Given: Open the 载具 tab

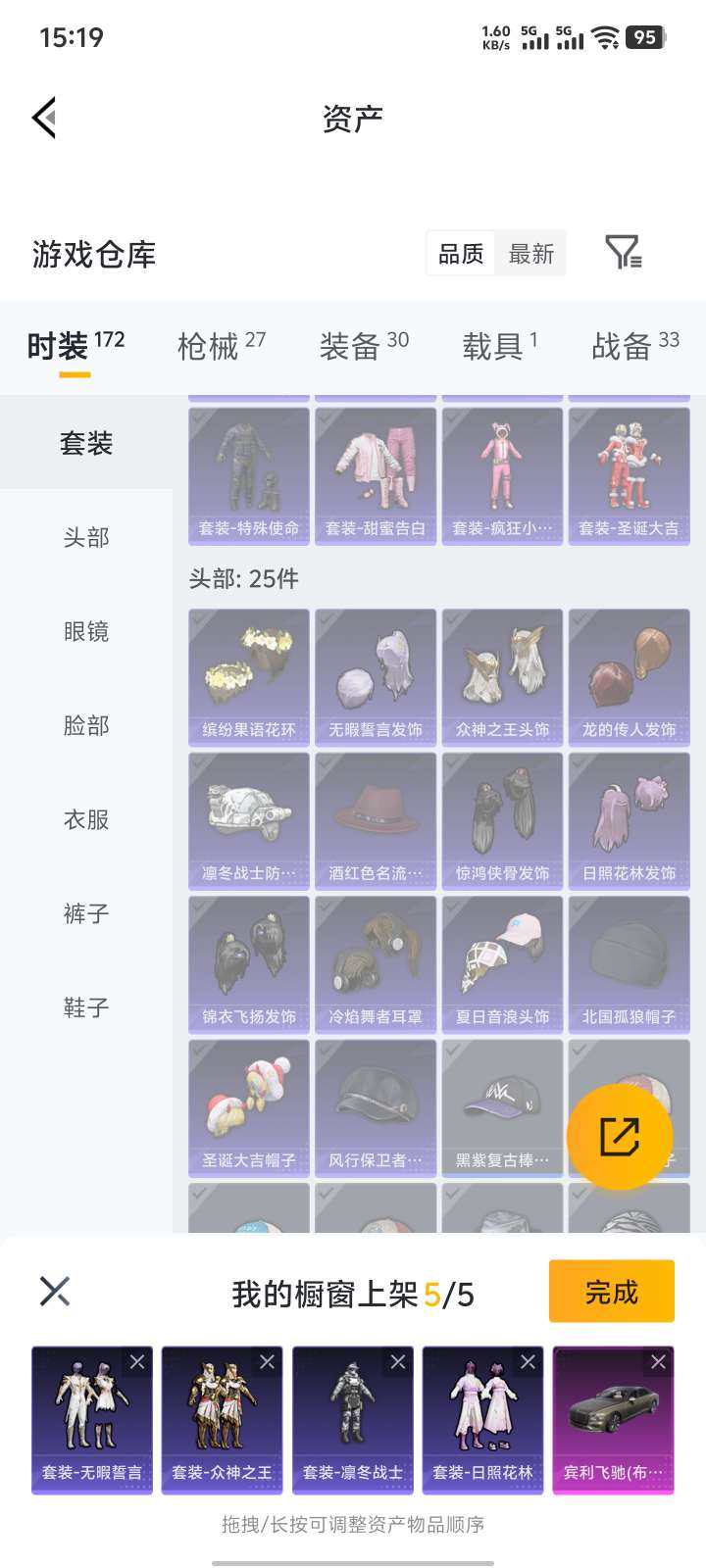Looking at the screenshot, I should [x=490, y=347].
